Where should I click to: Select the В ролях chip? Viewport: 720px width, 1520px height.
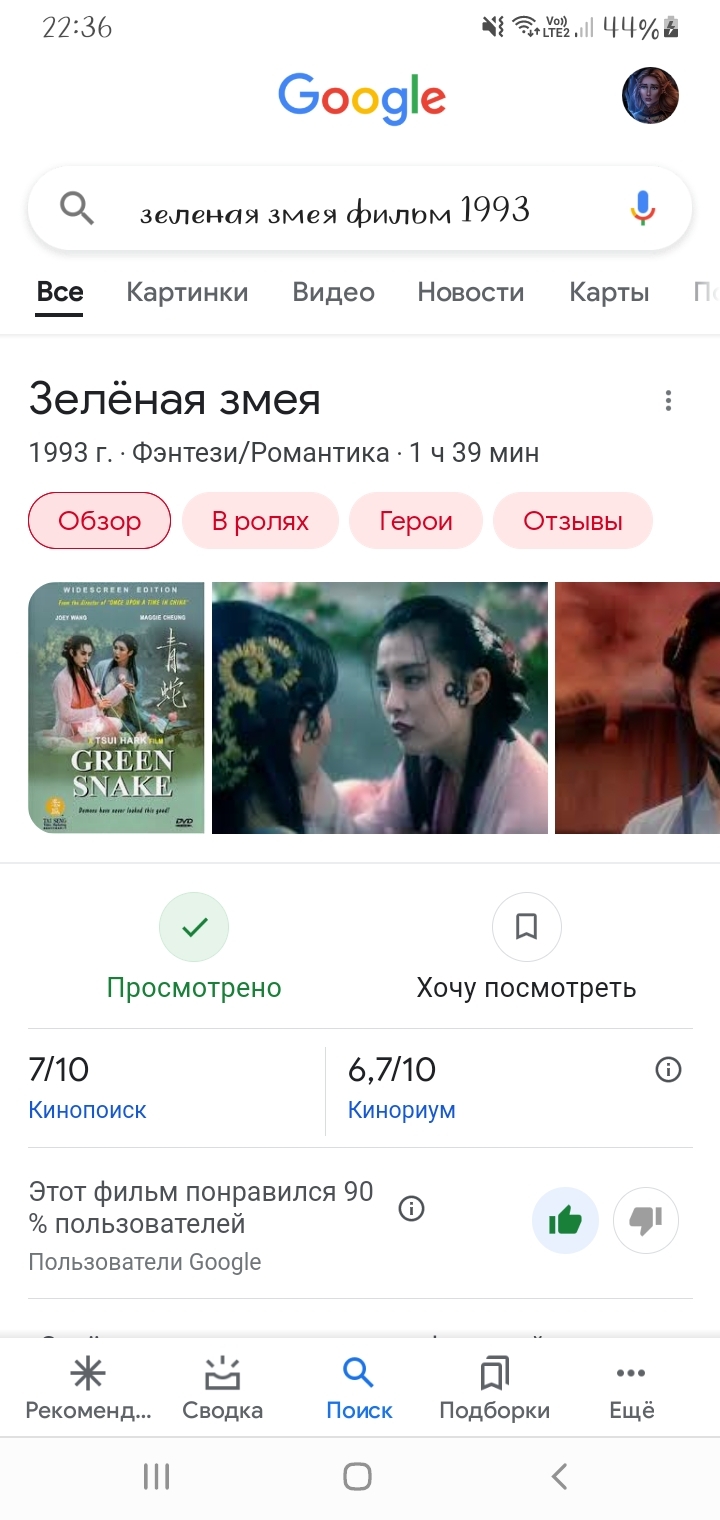point(260,521)
